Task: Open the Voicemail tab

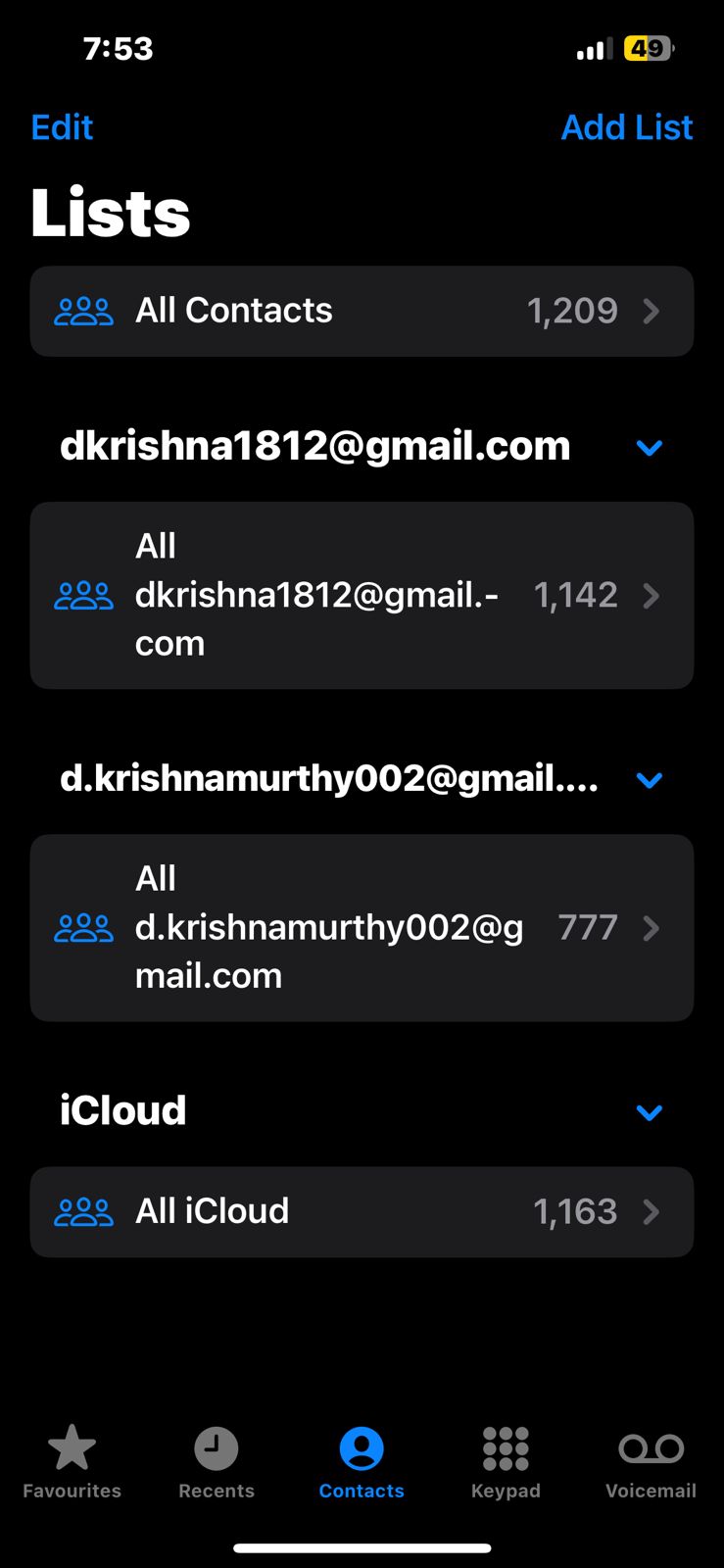Action: [x=651, y=1462]
